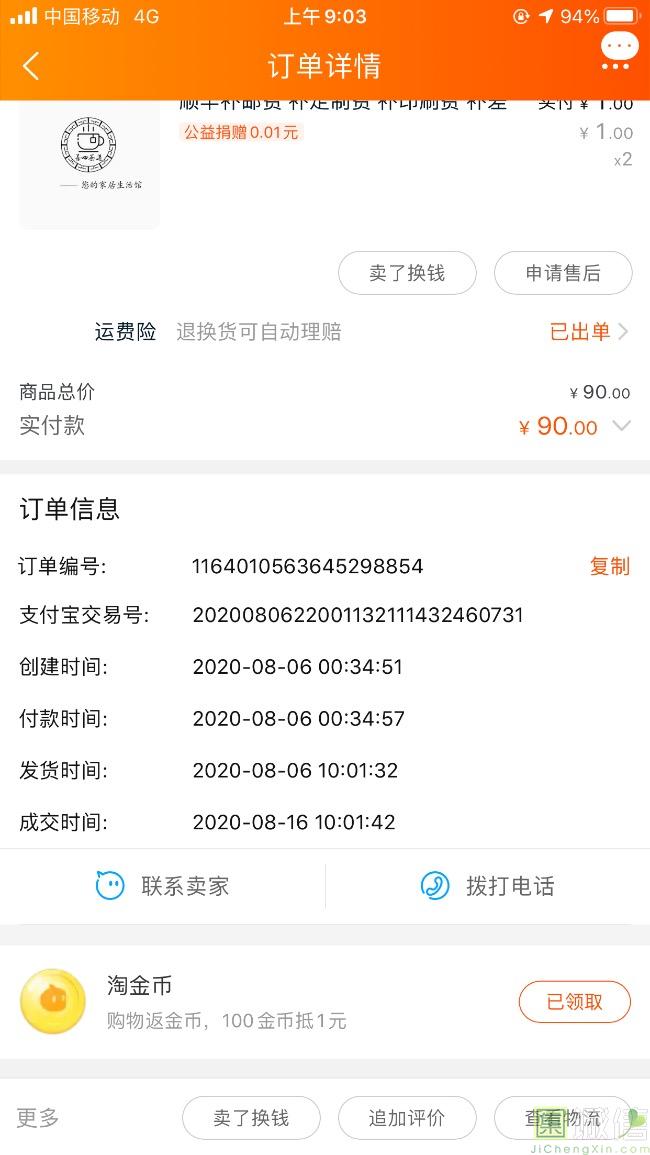The image size is (650, 1155).
Task: Copy the order number with 复制
Action: [609, 566]
